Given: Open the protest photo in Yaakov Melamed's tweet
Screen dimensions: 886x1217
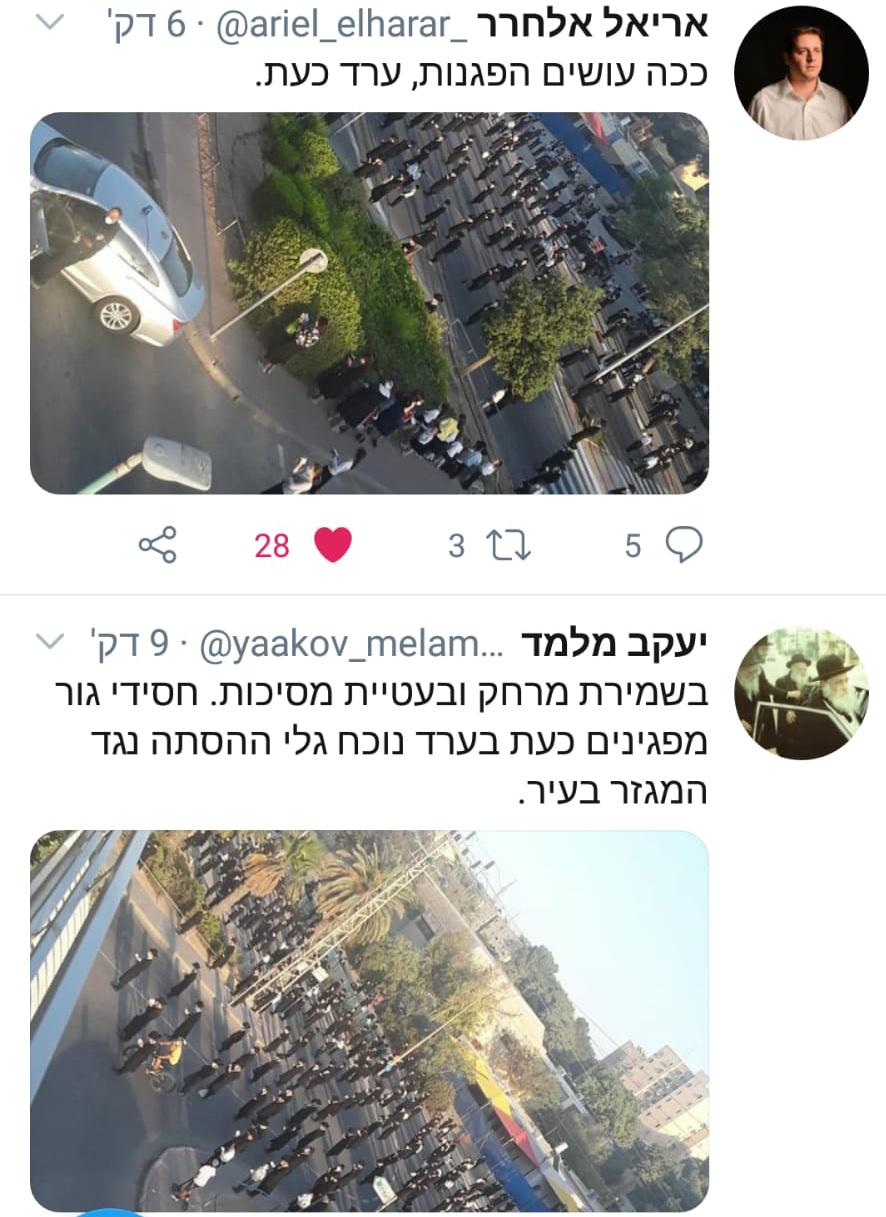Looking at the screenshot, I should pyautogui.click(x=369, y=1021).
